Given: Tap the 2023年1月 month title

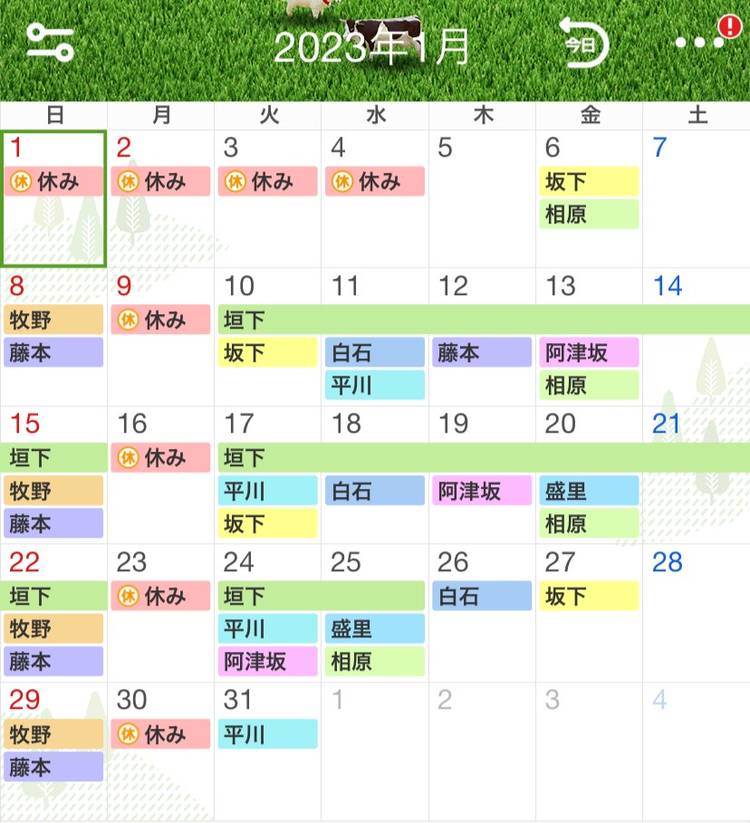Looking at the screenshot, I should (x=372, y=45).
